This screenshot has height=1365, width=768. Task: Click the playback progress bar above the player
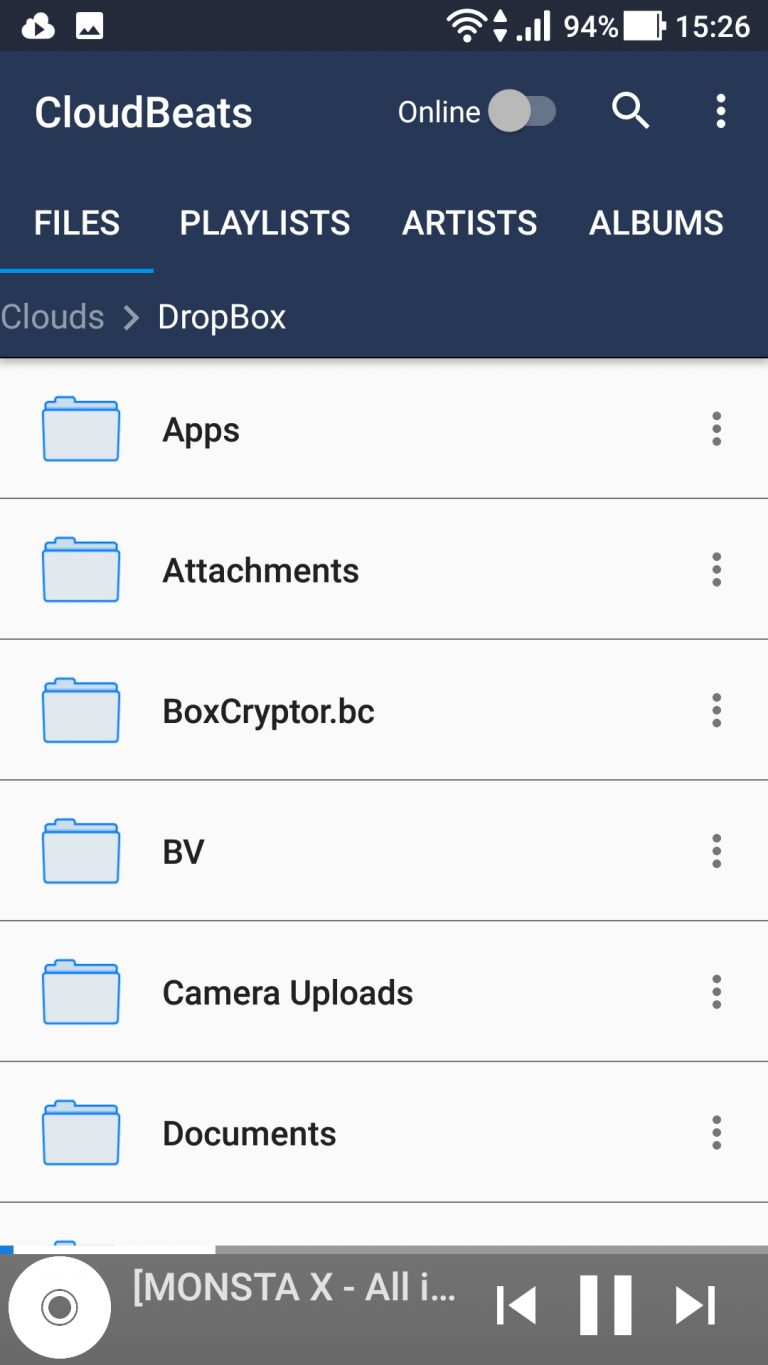coord(384,1248)
